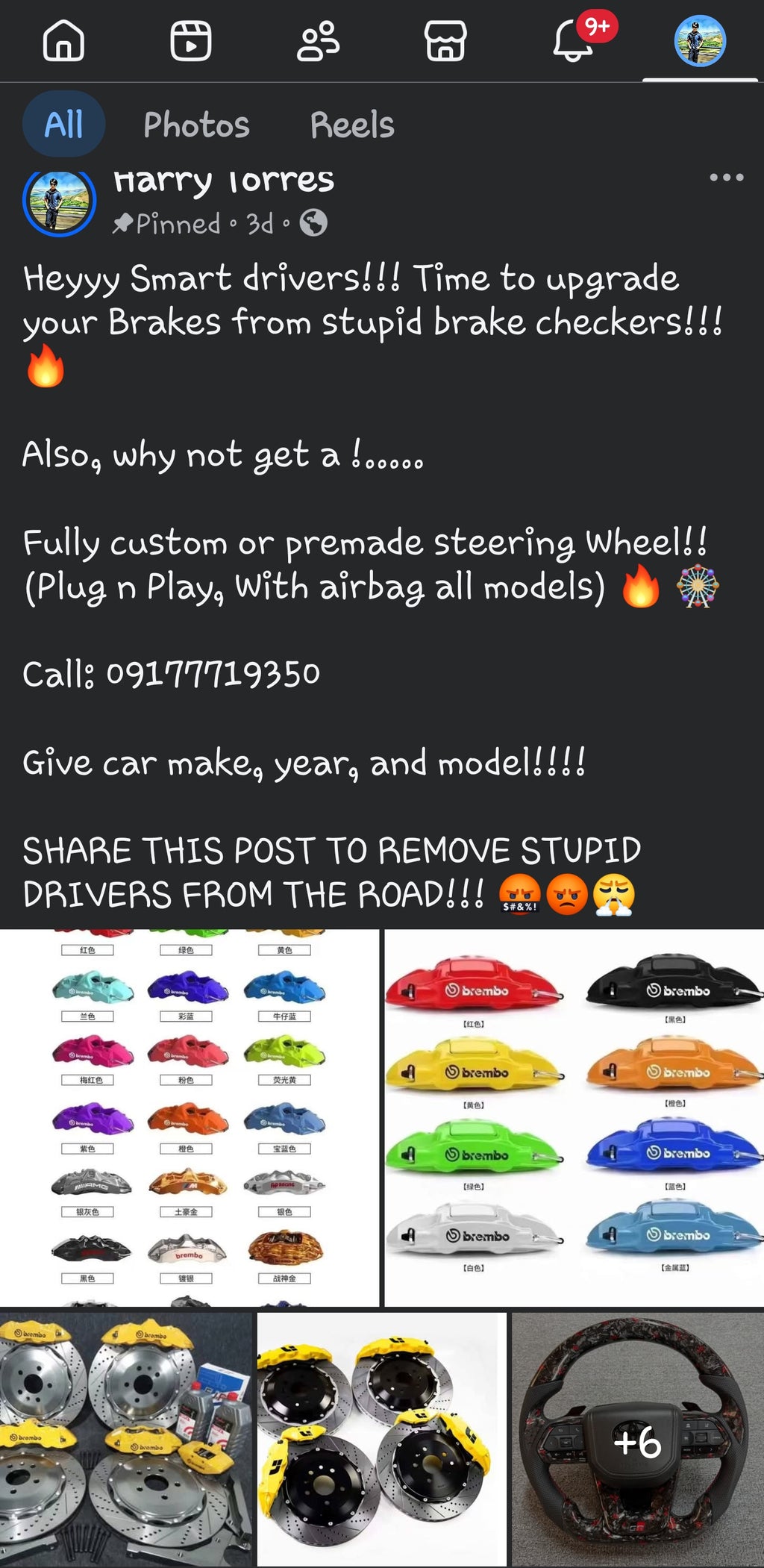The image size is (764, 1568).
Task: Enable the Reels content filter
Action: [x=353, y=124]
